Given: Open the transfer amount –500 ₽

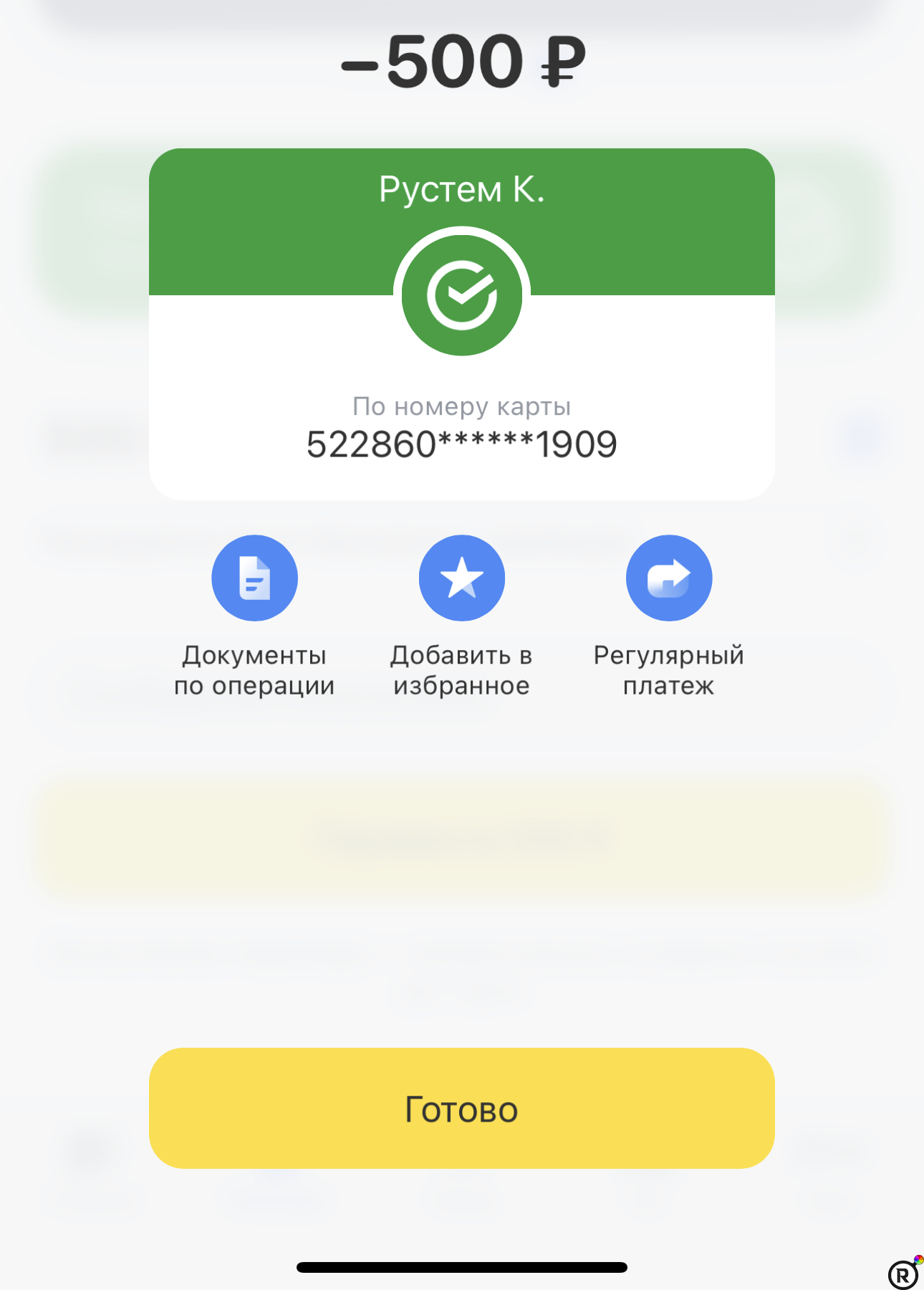Looking at the screenshot, I should pos(462,61).
